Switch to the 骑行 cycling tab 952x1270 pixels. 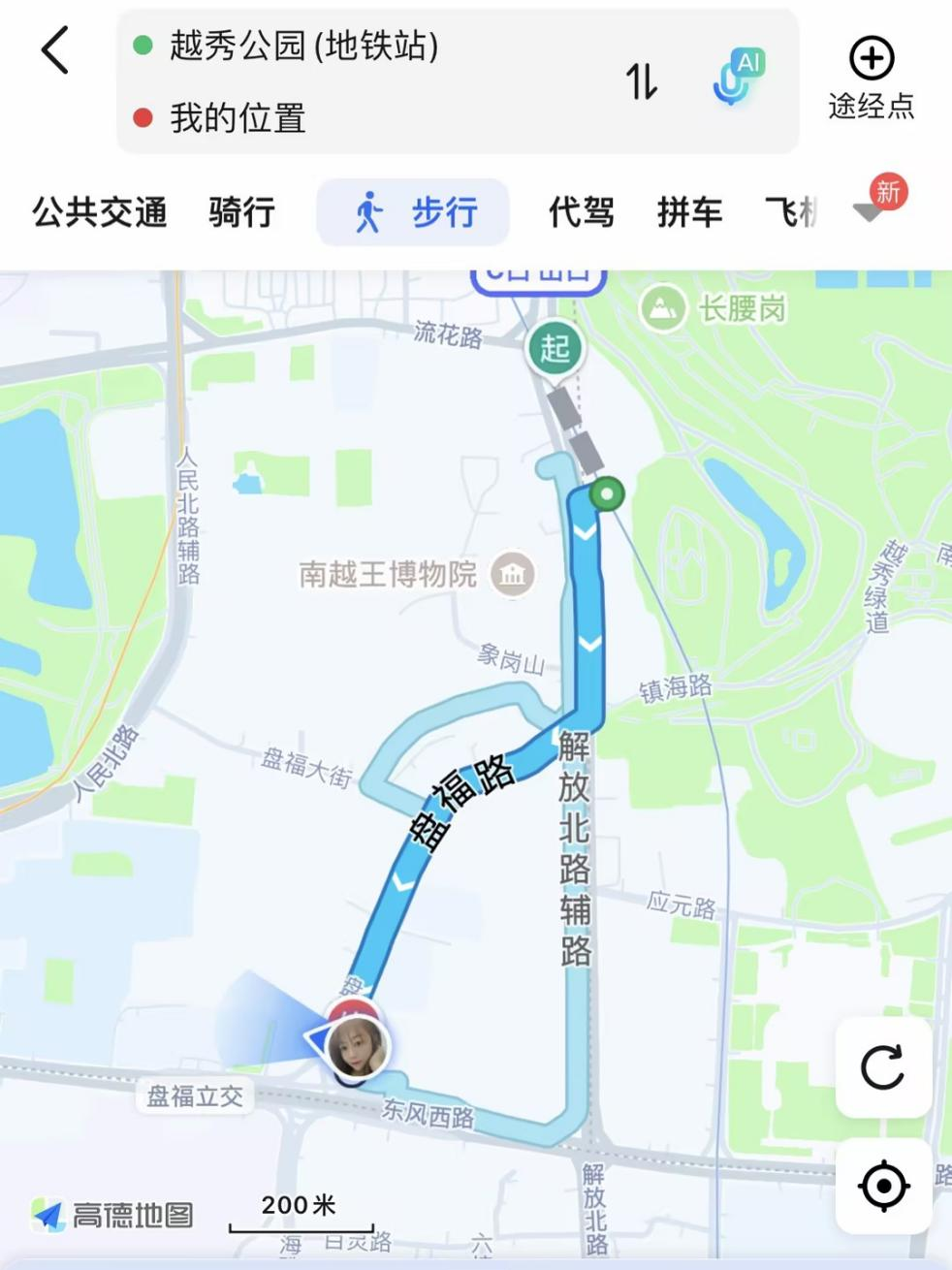pyautogui.click(x=240, y=211)
